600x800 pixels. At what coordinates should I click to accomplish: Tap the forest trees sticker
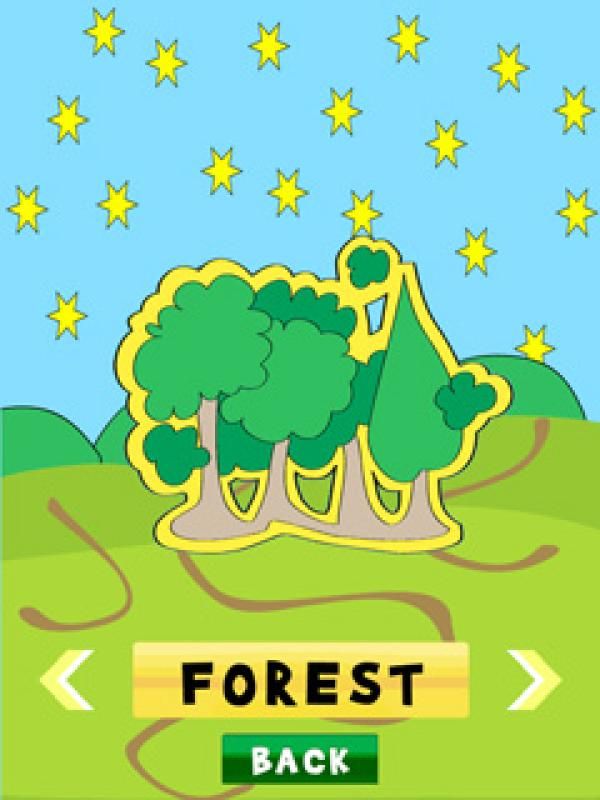[x=310, y=390]
